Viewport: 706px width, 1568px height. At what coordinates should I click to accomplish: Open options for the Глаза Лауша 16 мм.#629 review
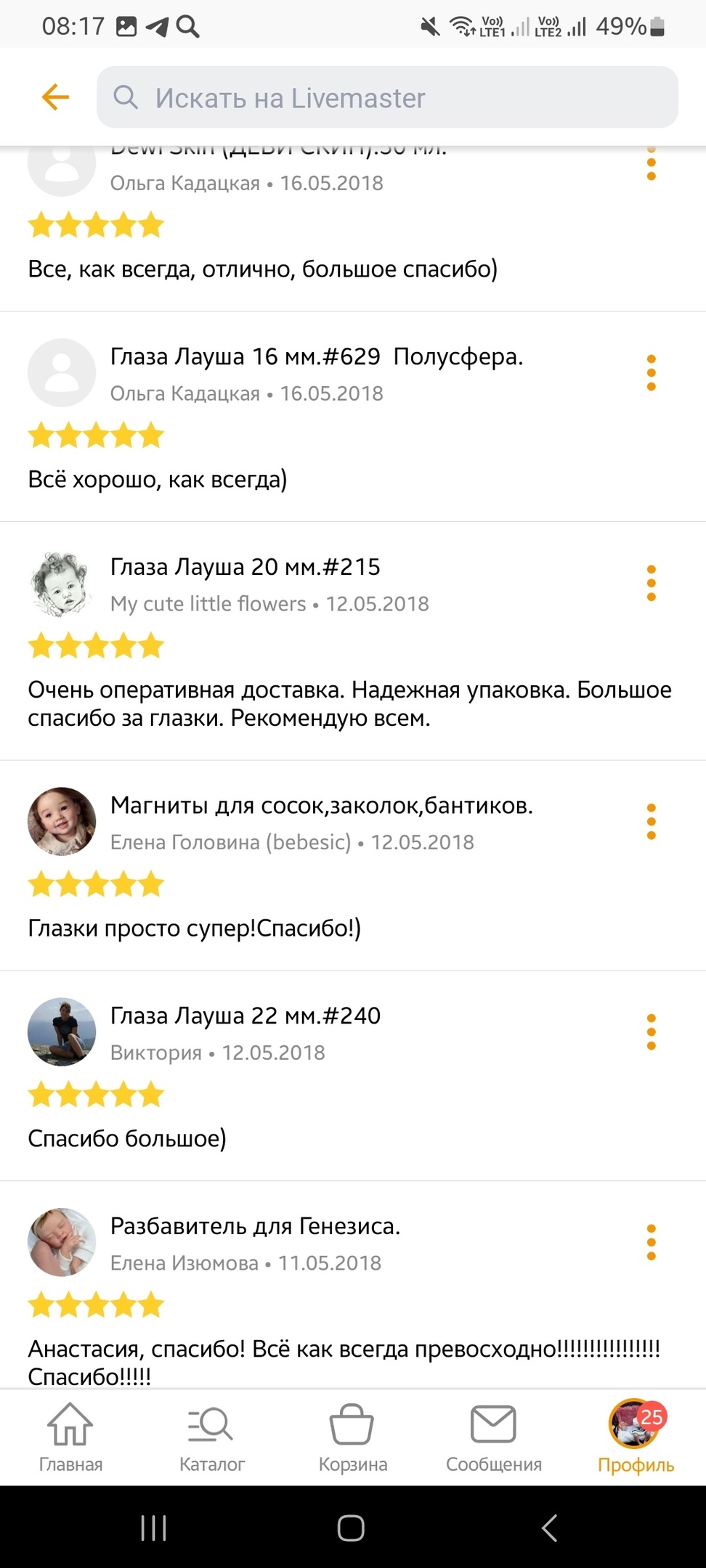(651, 372)
